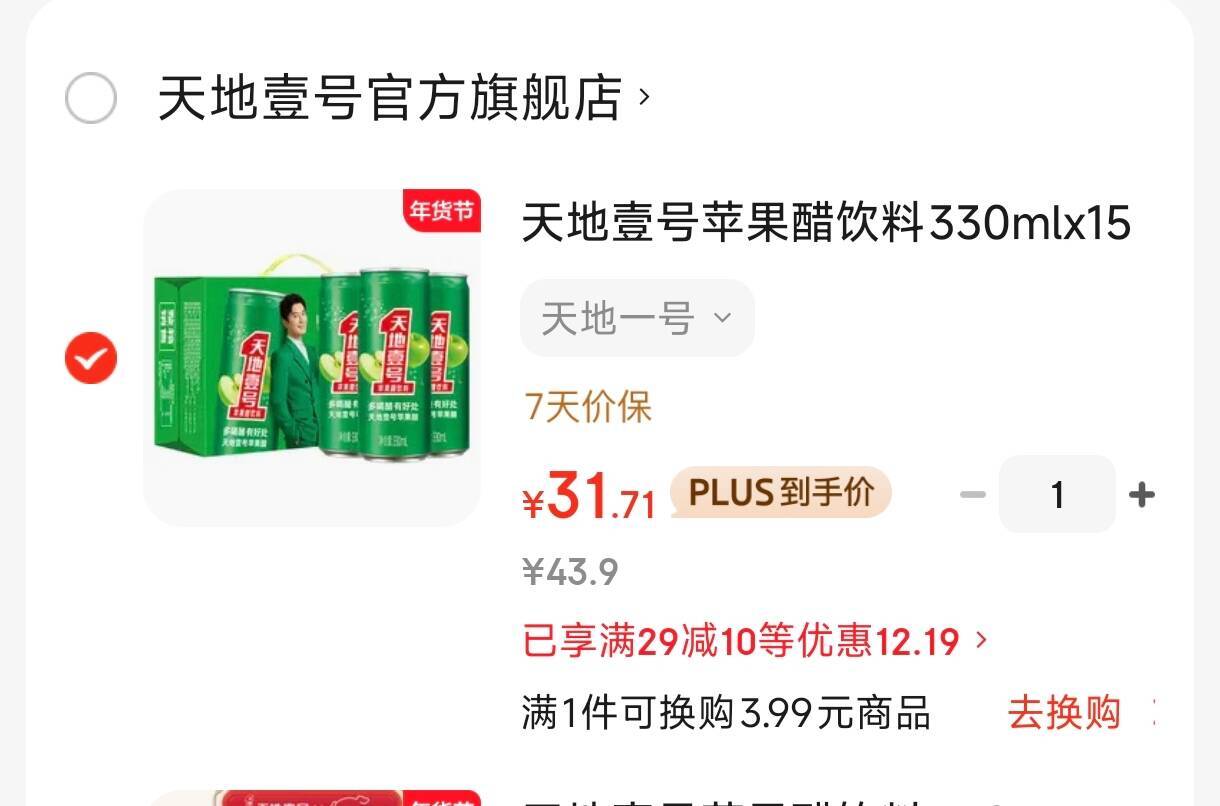Increase quantity with the plus button

click(1141, 494)
